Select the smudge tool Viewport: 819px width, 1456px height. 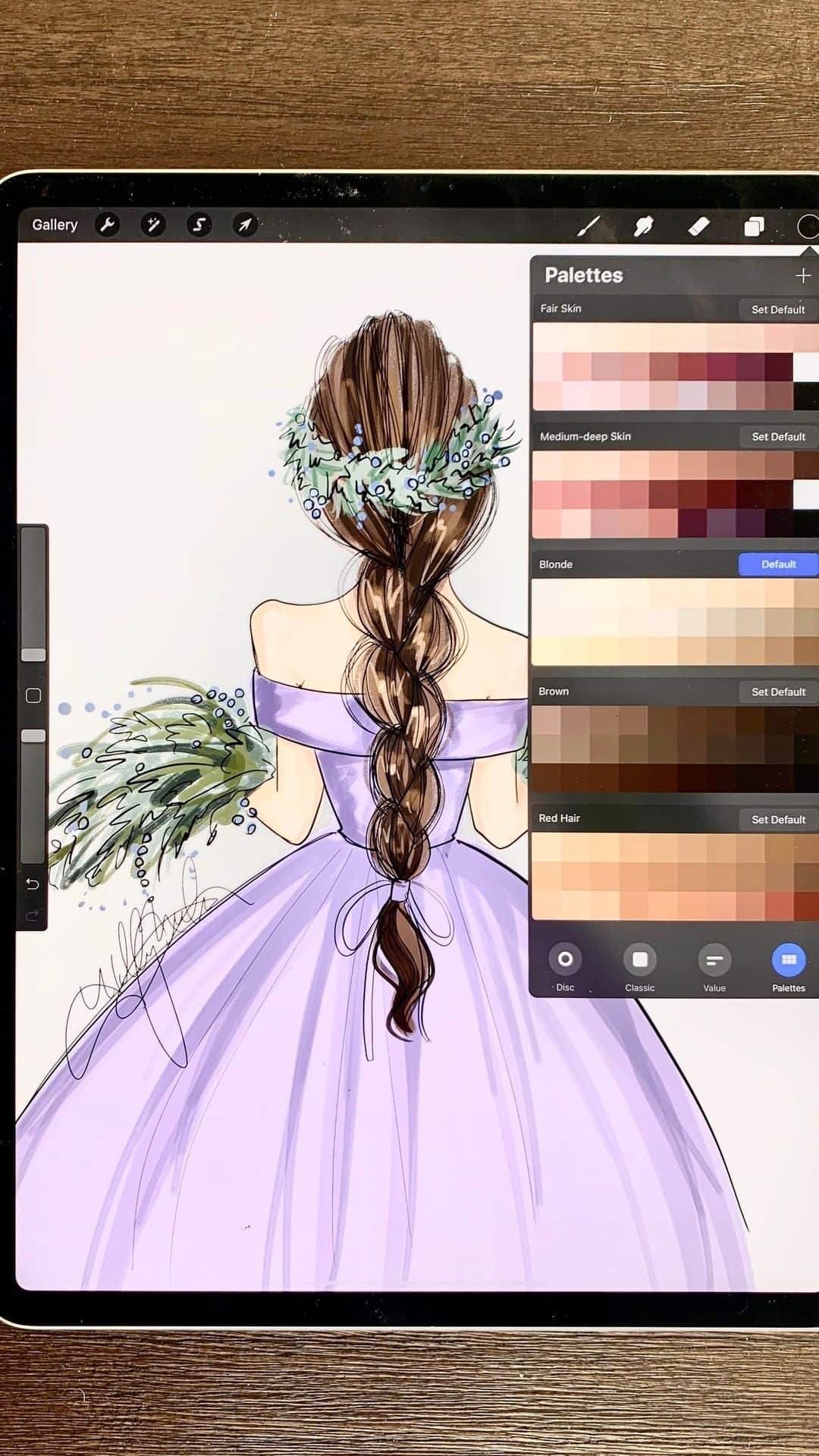pyautogui.click(x=643, y=226)
